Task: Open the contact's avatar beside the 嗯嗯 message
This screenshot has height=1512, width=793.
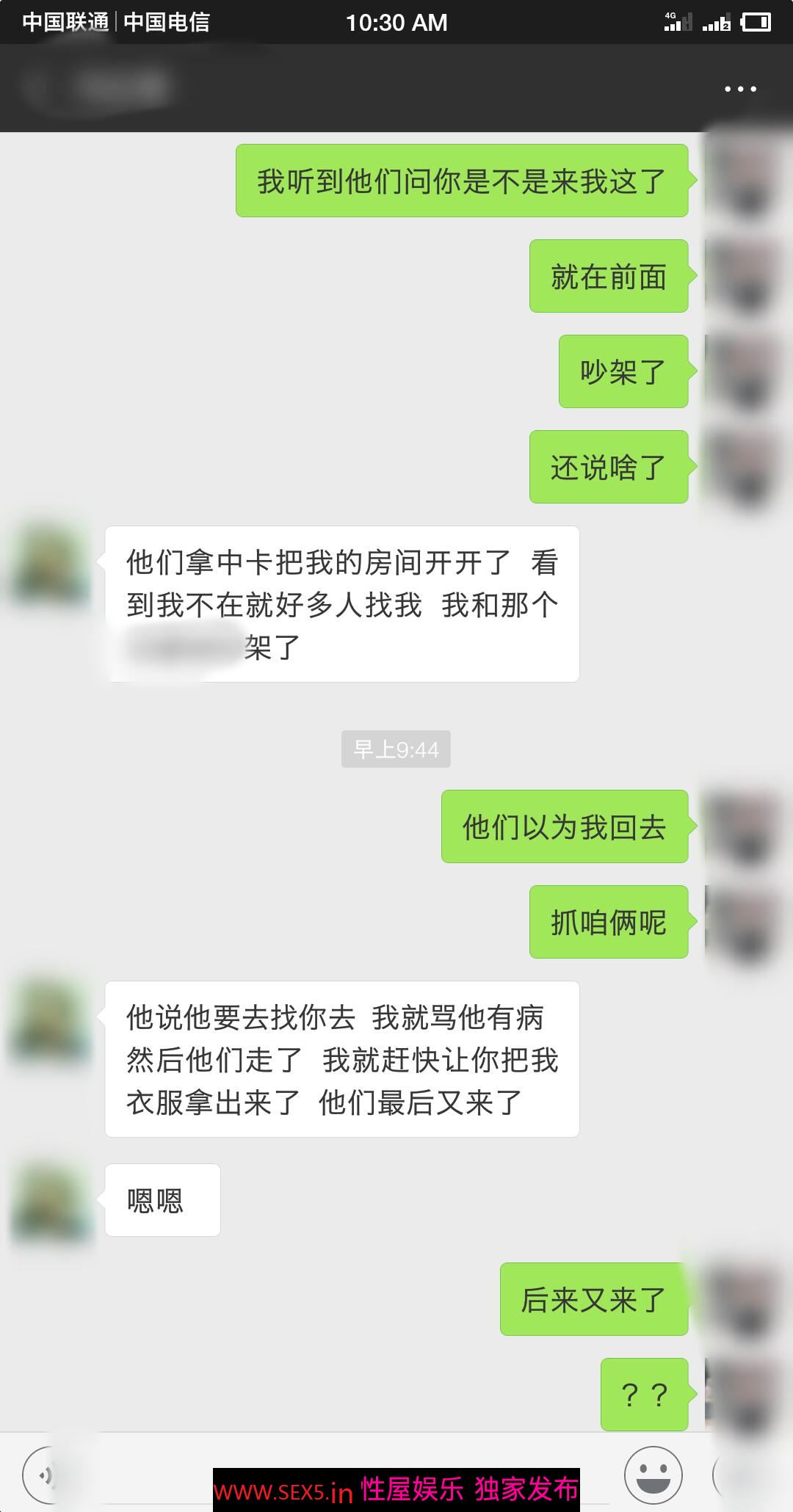Action: [51, 1201]
